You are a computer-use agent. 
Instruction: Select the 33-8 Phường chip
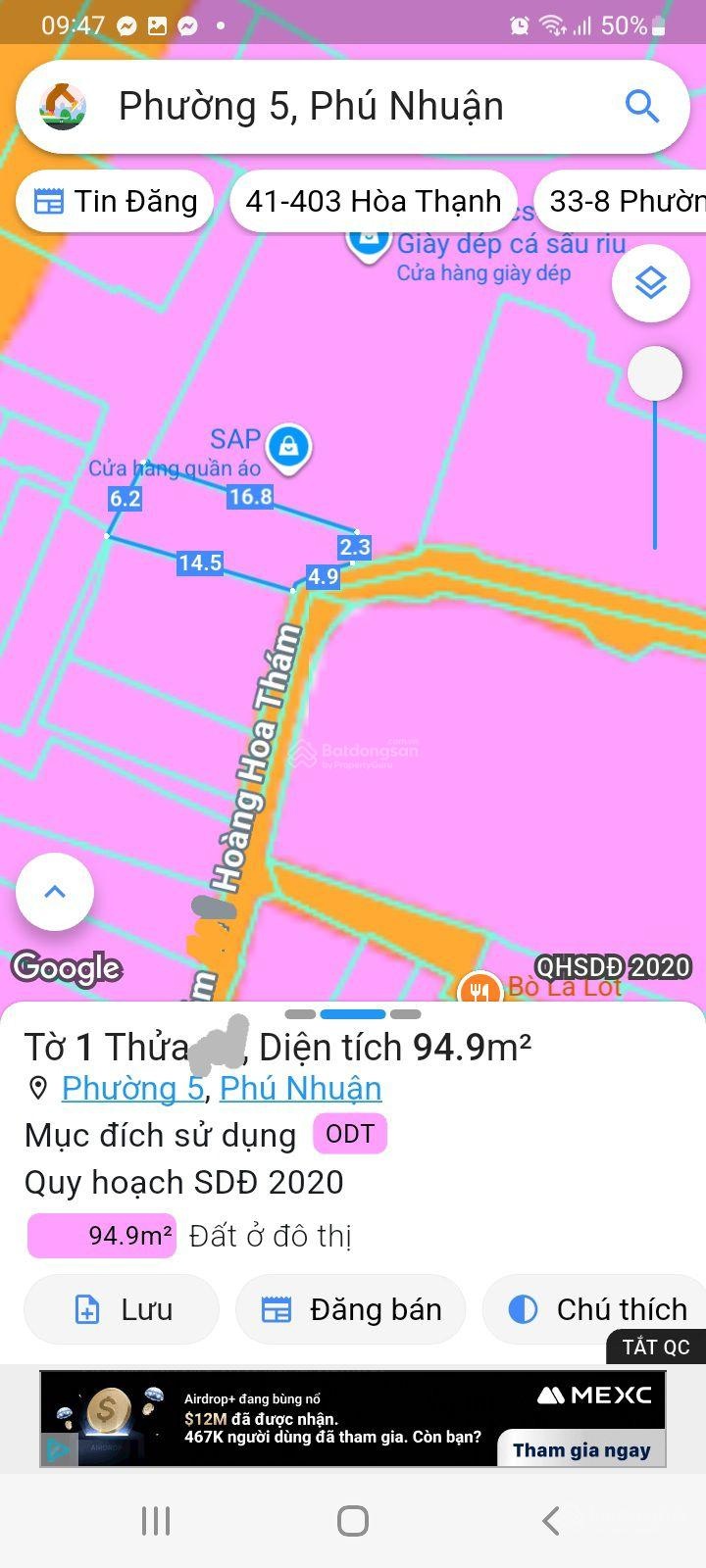(x=624, y=202)
